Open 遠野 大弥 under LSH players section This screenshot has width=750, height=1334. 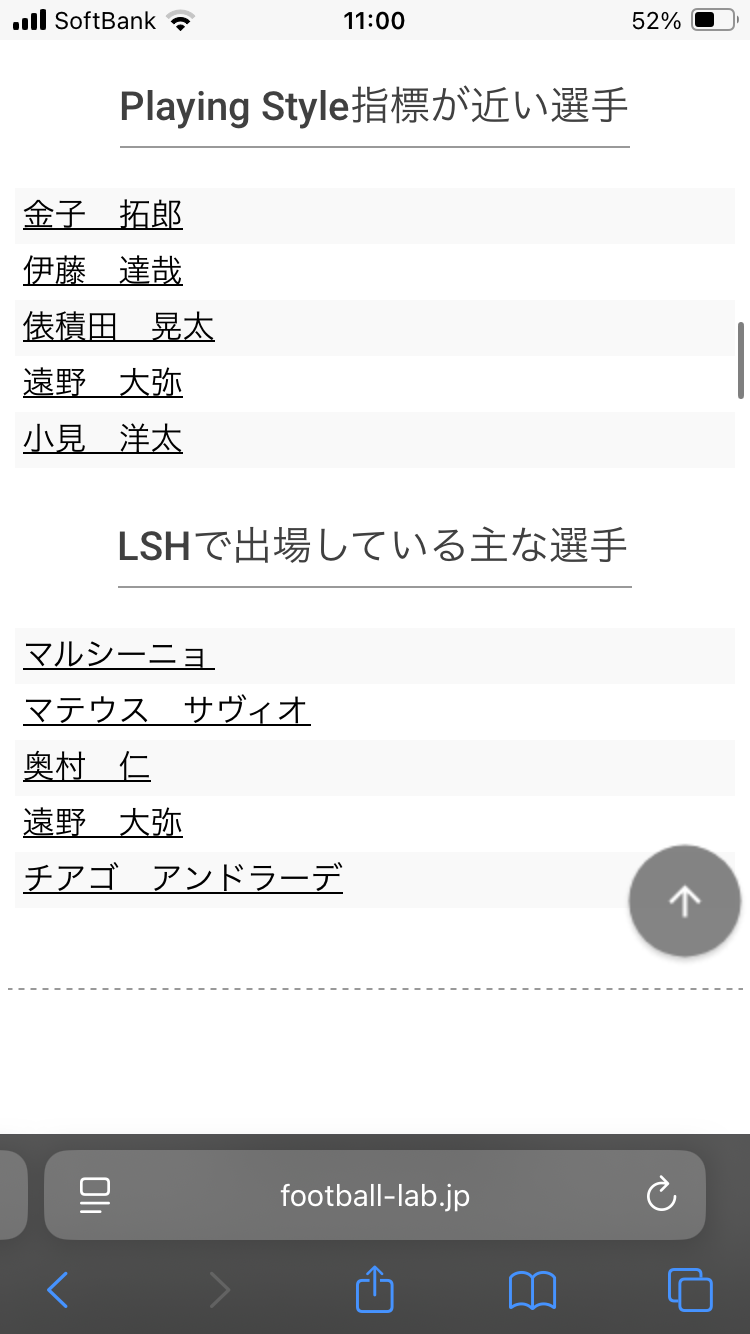(103, 824)
